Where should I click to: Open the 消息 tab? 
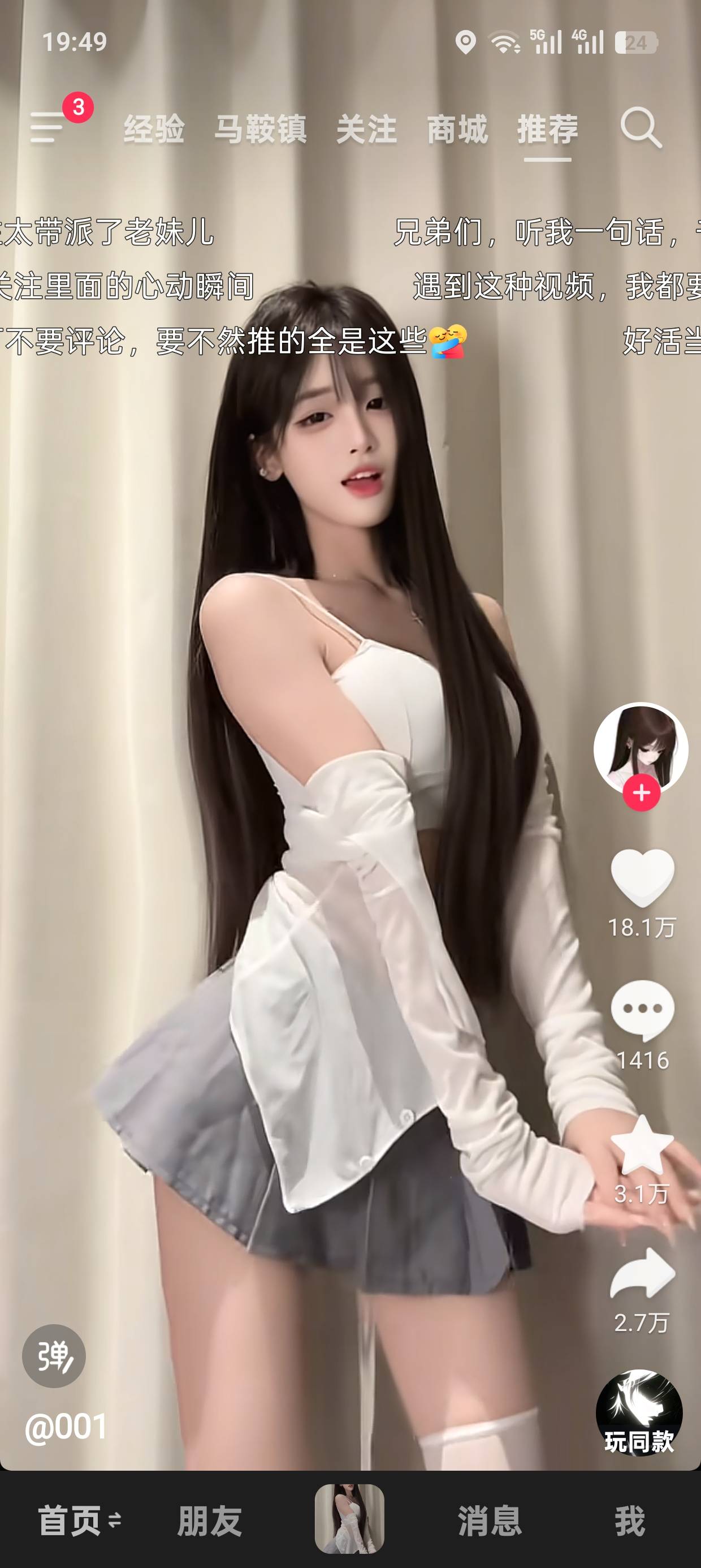(490, 1520)
